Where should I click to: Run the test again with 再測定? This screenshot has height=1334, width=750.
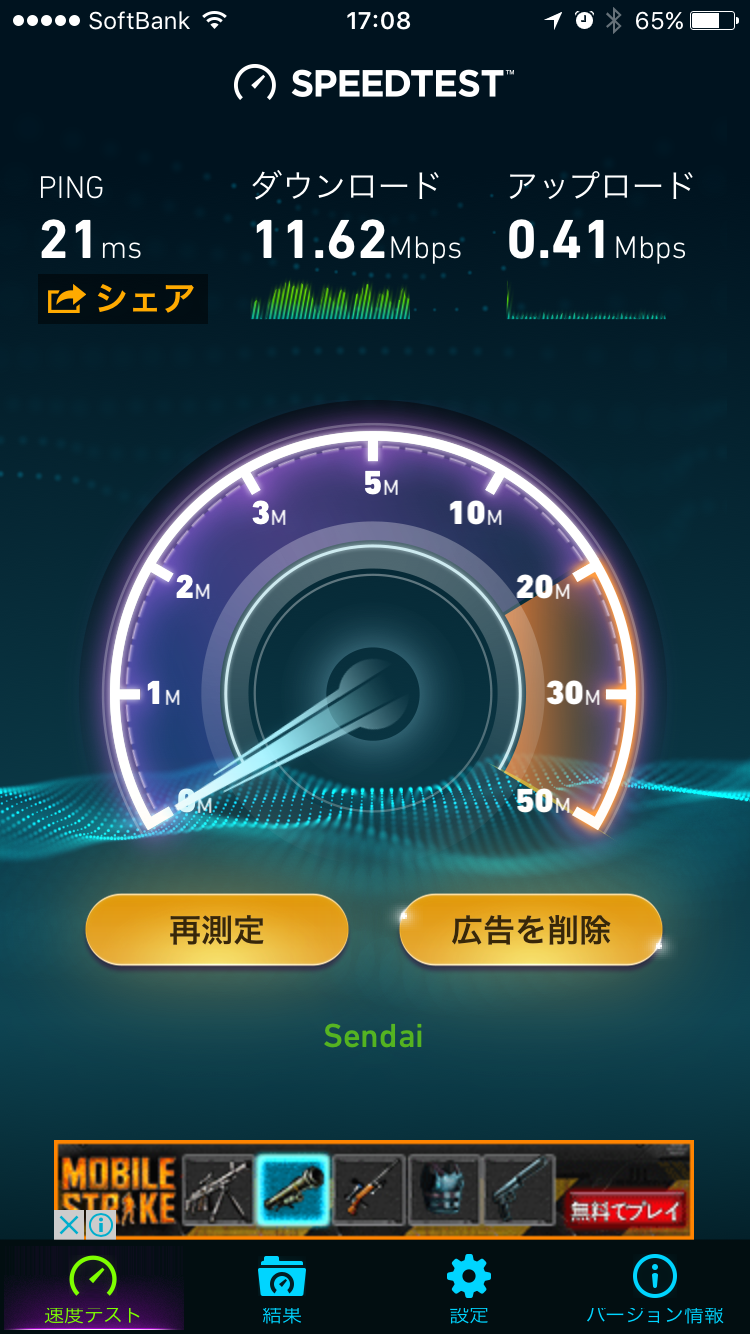(x=217, y=930)
